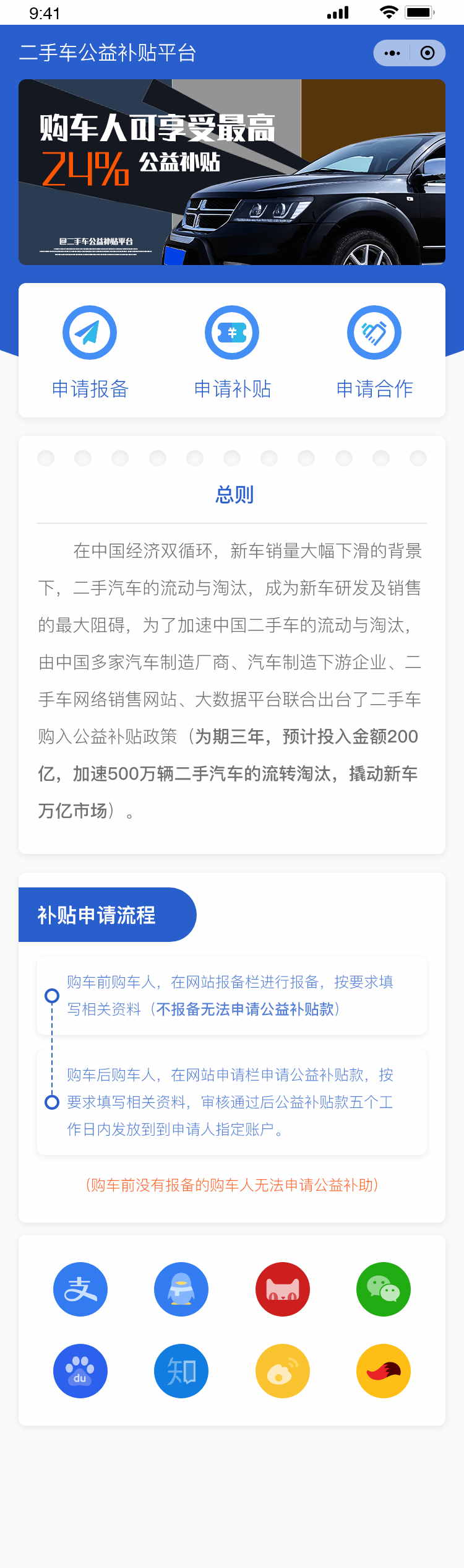Viewport: 464px width, 1568px height.
Task: Tap the Sohu fox tail icon
Action: [384, 1371]
